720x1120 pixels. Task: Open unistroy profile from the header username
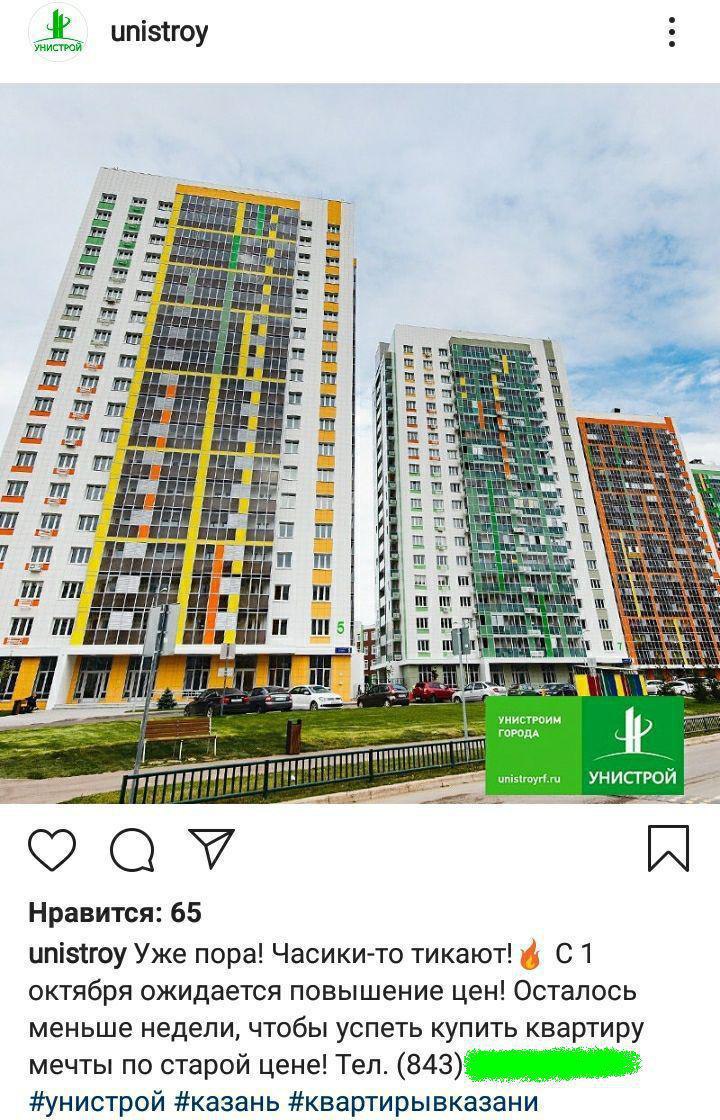[x=159, y=32]
